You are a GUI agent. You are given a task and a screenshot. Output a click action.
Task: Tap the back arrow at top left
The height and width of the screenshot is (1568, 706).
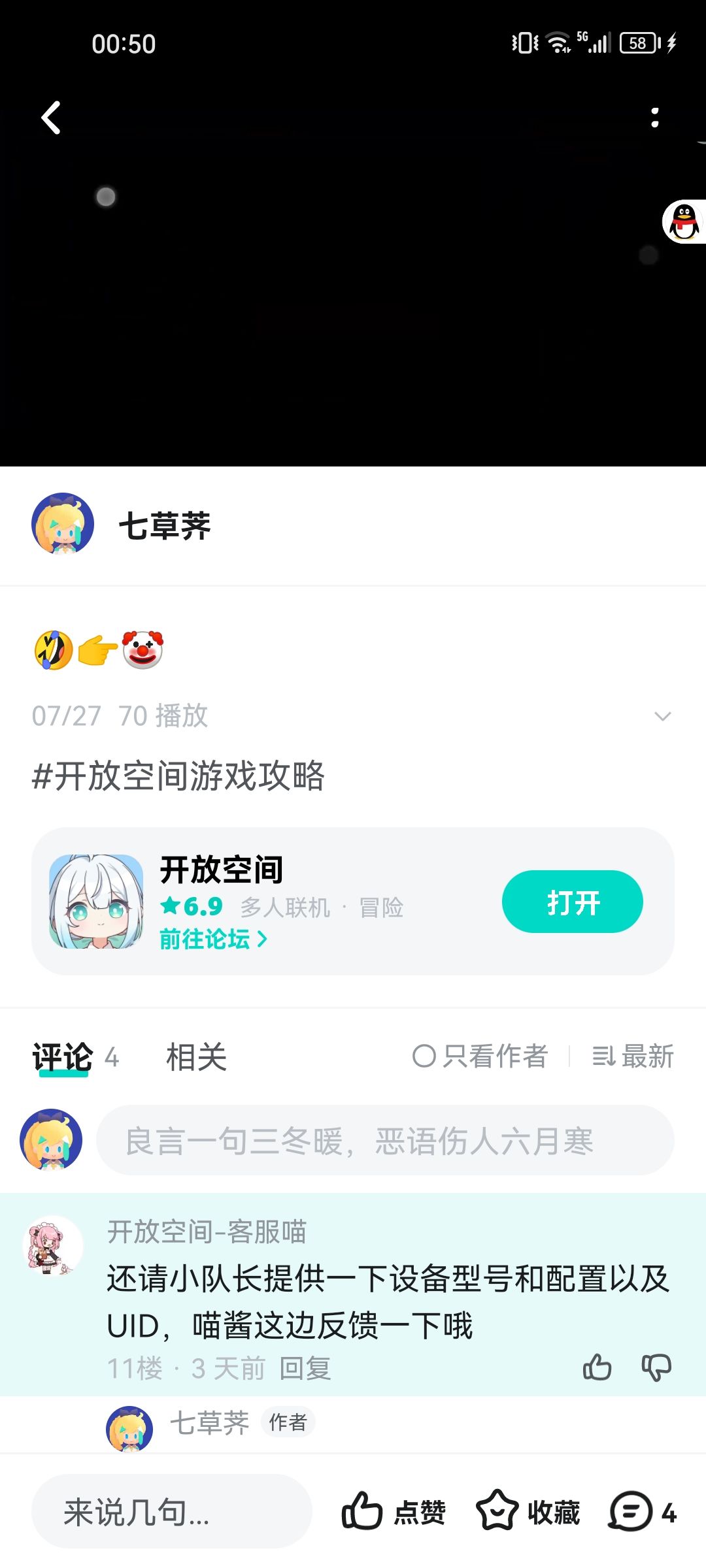[49, 118]
